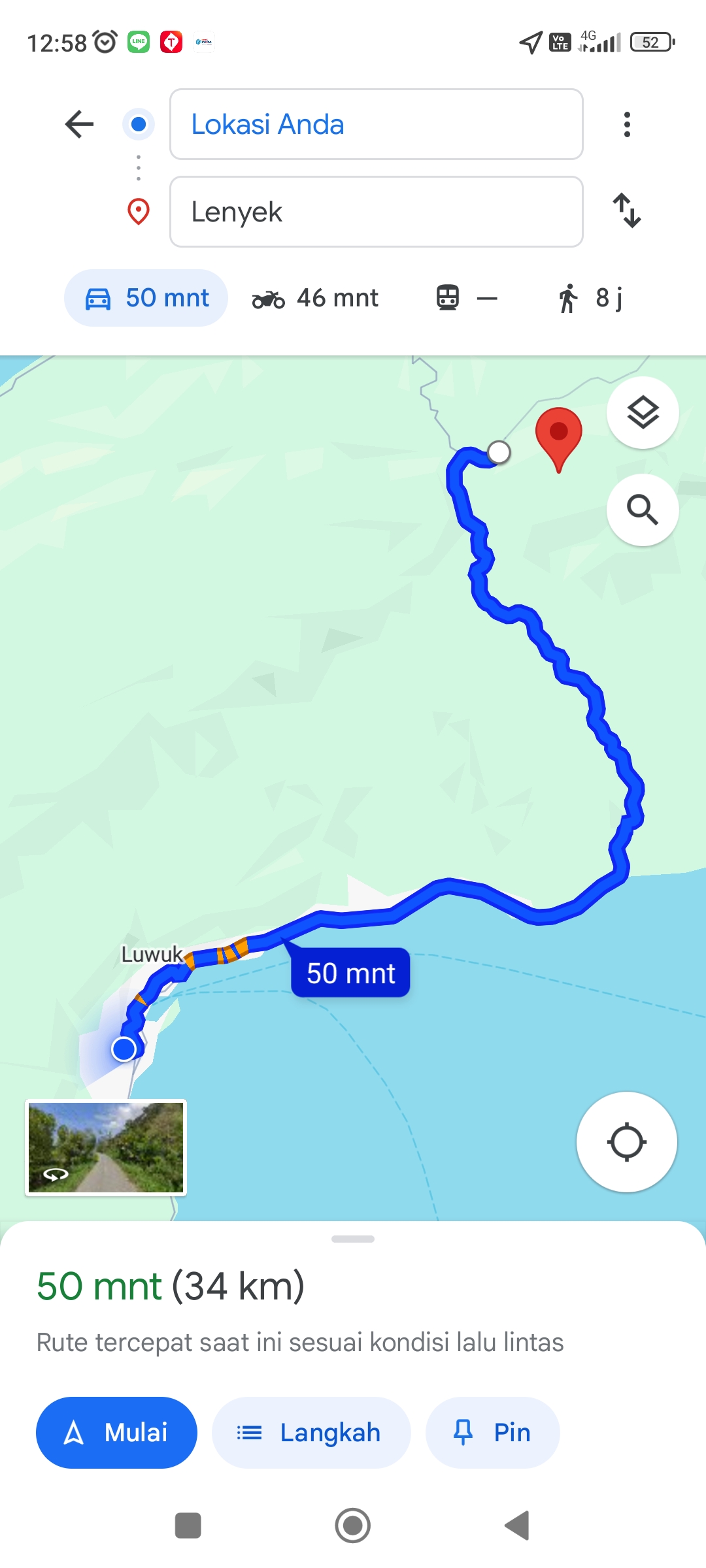
Task: Recenter map on my location
Action: point(626,1142)
